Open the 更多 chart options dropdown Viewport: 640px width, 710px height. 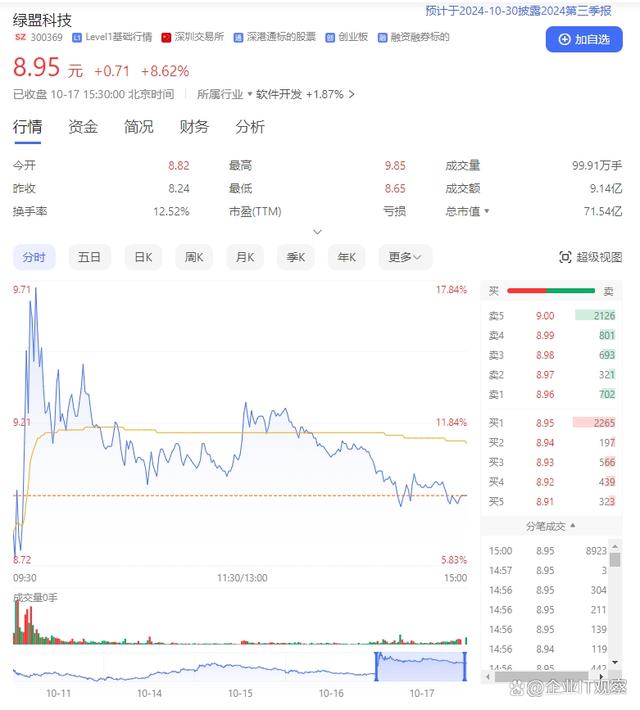403,257
